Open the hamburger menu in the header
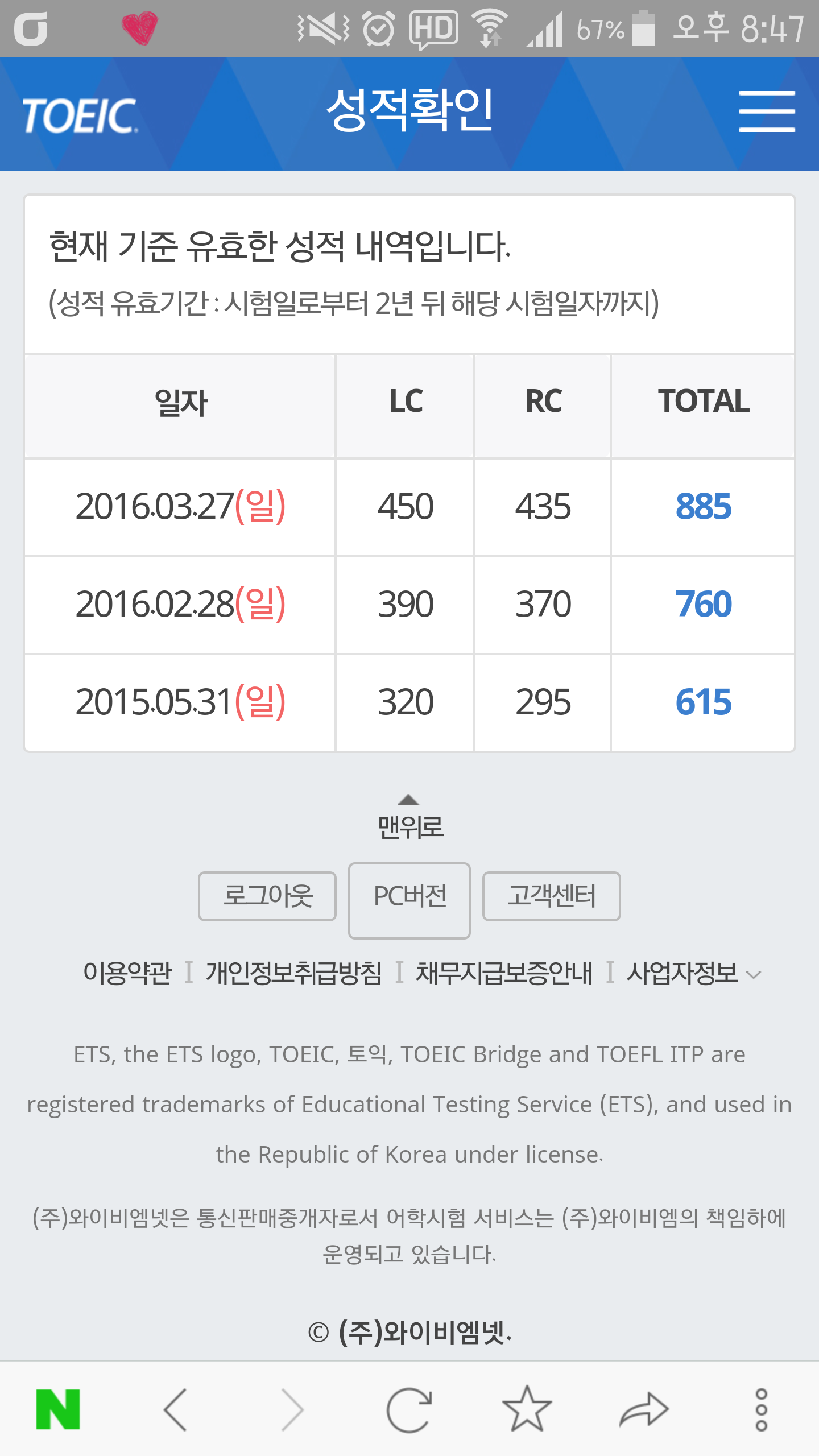The width and height of the screenshot is (819, 1456). pos(767,111)
